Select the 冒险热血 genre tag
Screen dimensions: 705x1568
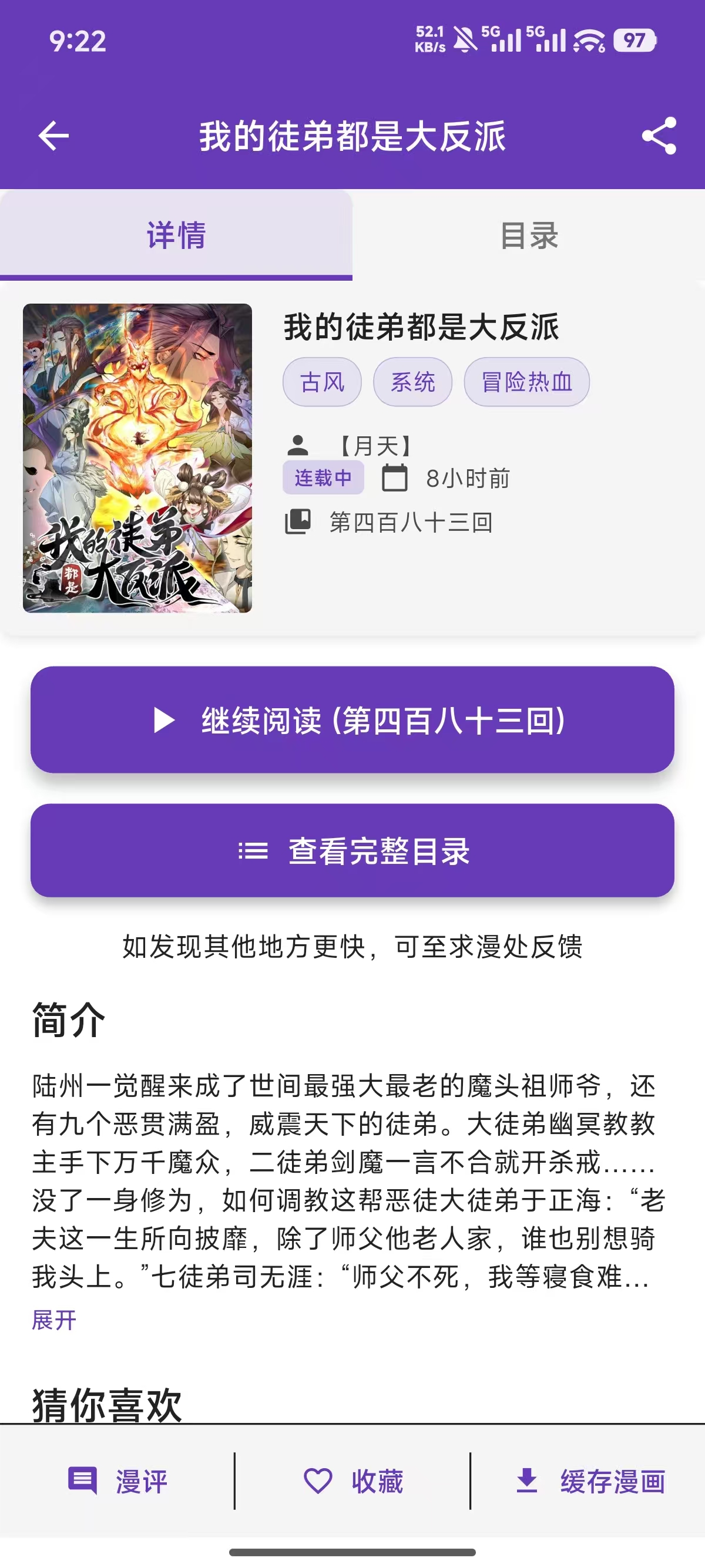(526, 382)
